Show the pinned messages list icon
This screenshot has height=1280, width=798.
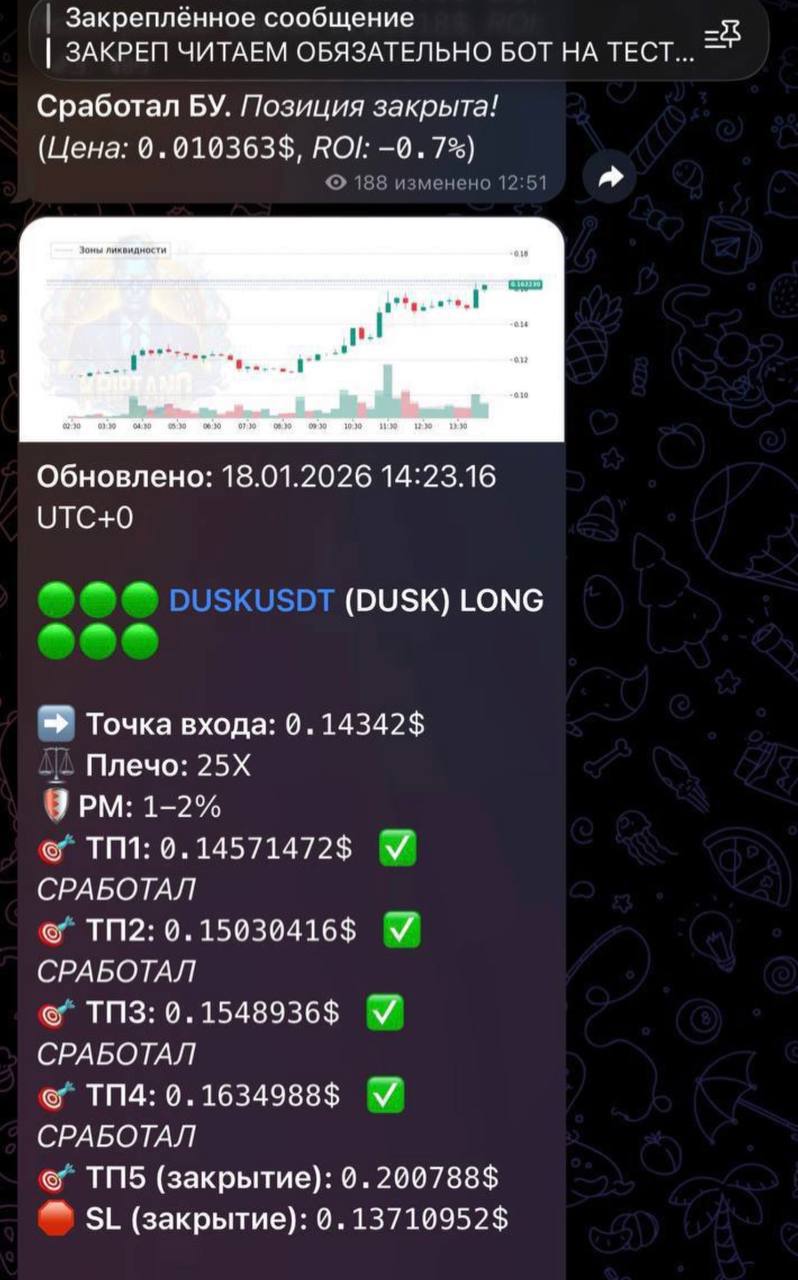tap(723, 37)
